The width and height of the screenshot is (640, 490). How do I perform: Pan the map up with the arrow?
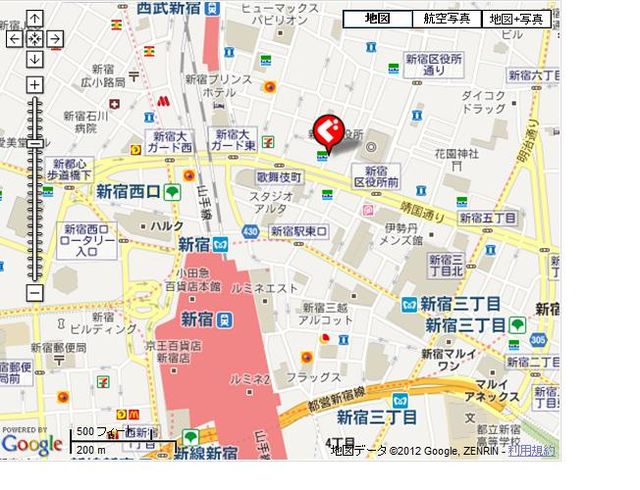click(35, 19)
